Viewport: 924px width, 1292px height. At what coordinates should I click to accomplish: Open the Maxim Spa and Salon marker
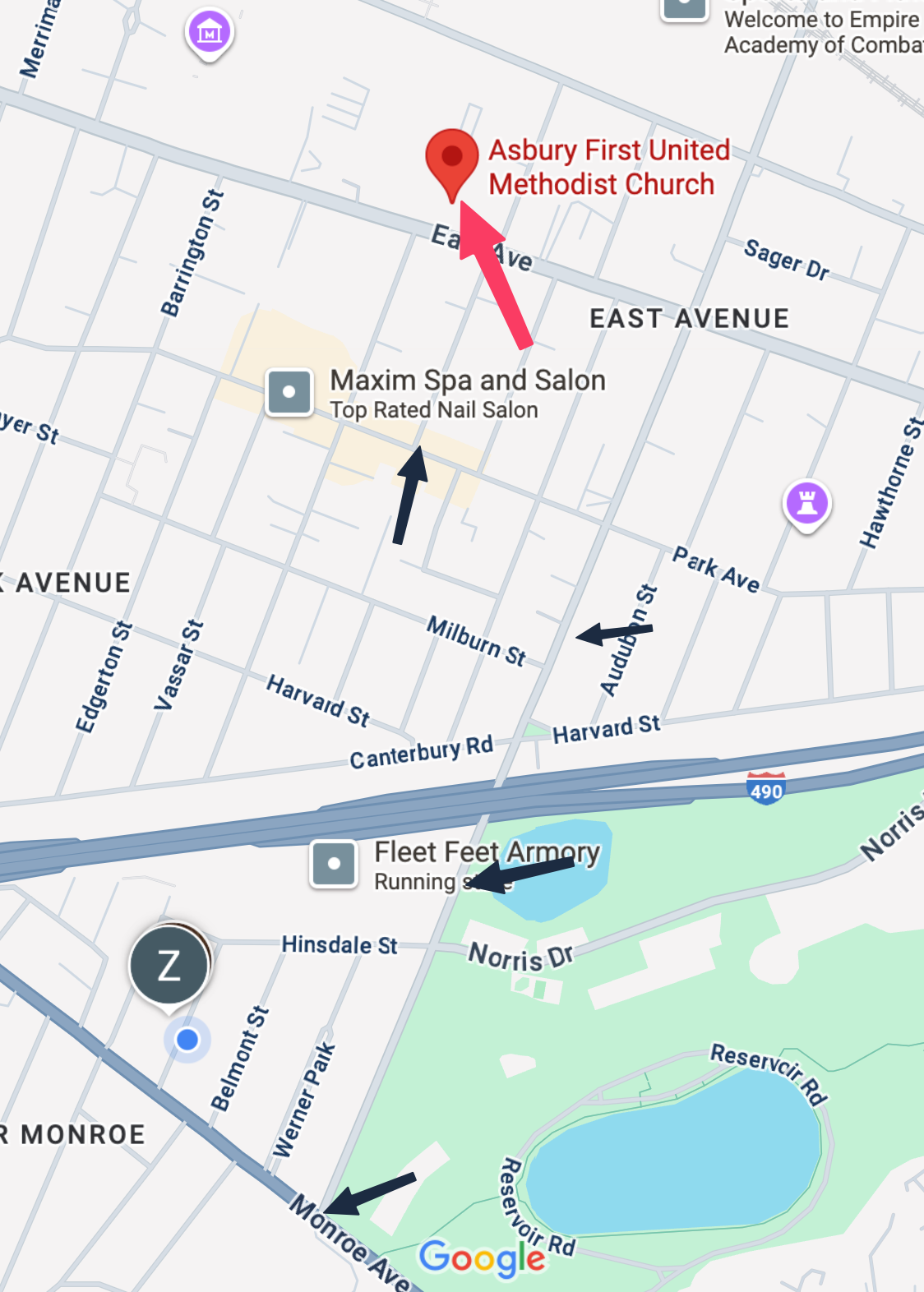click(x=289, y=392)
